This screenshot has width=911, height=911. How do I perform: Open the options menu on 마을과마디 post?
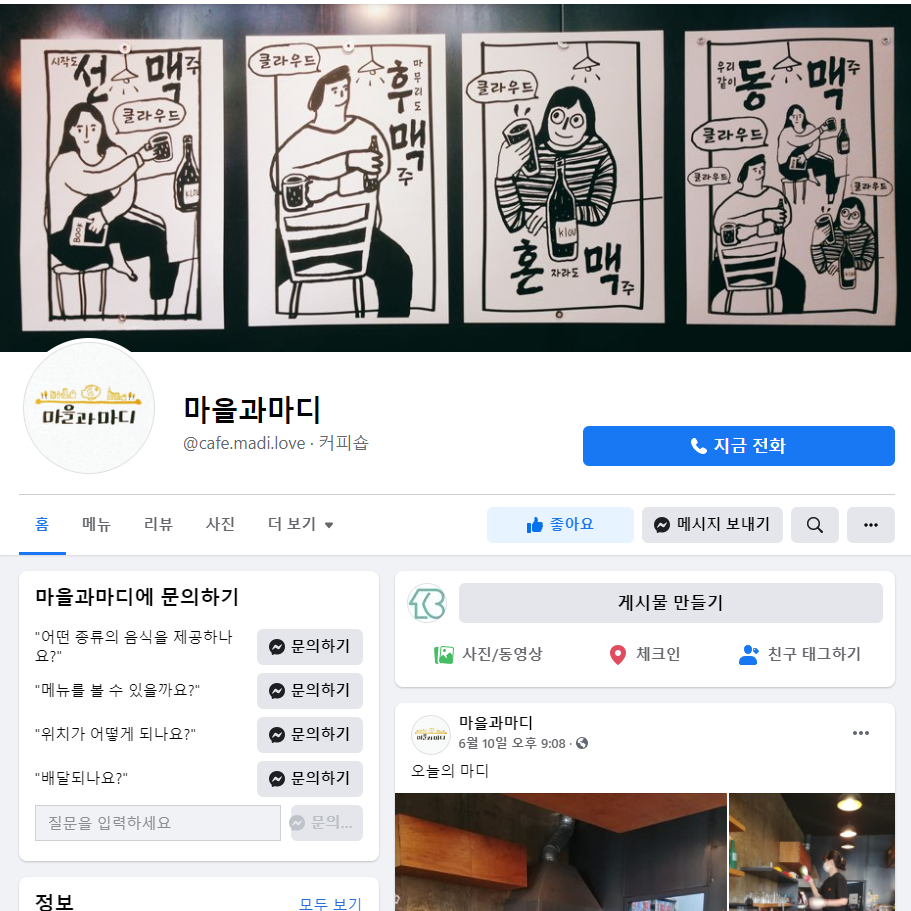tap(860, 733)
